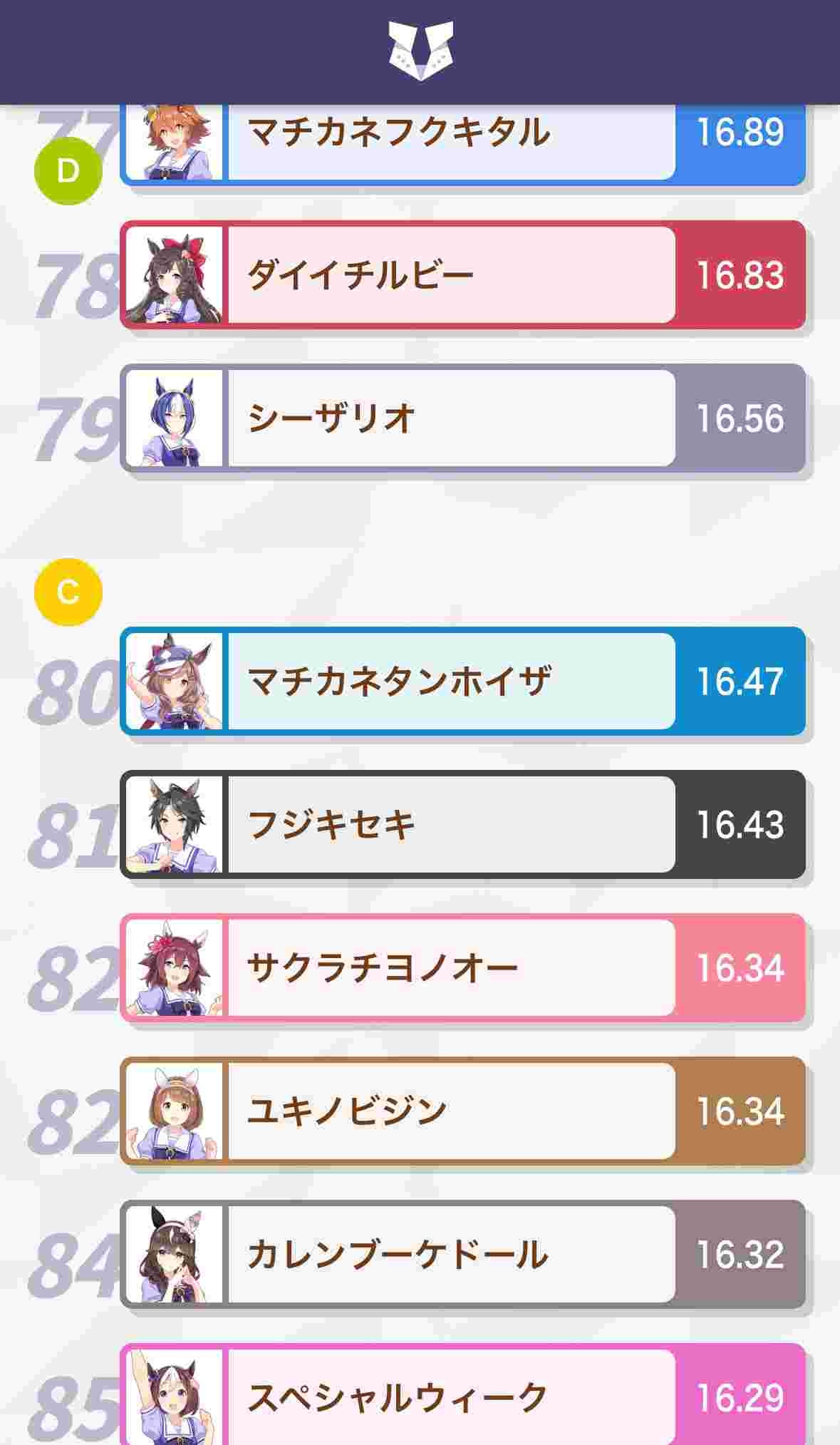Image resolution: width=840 pixels, height=1445 pixels.
Task: Open マチカネタンホイザ ranking entry
Action: (x=450, y=682)
